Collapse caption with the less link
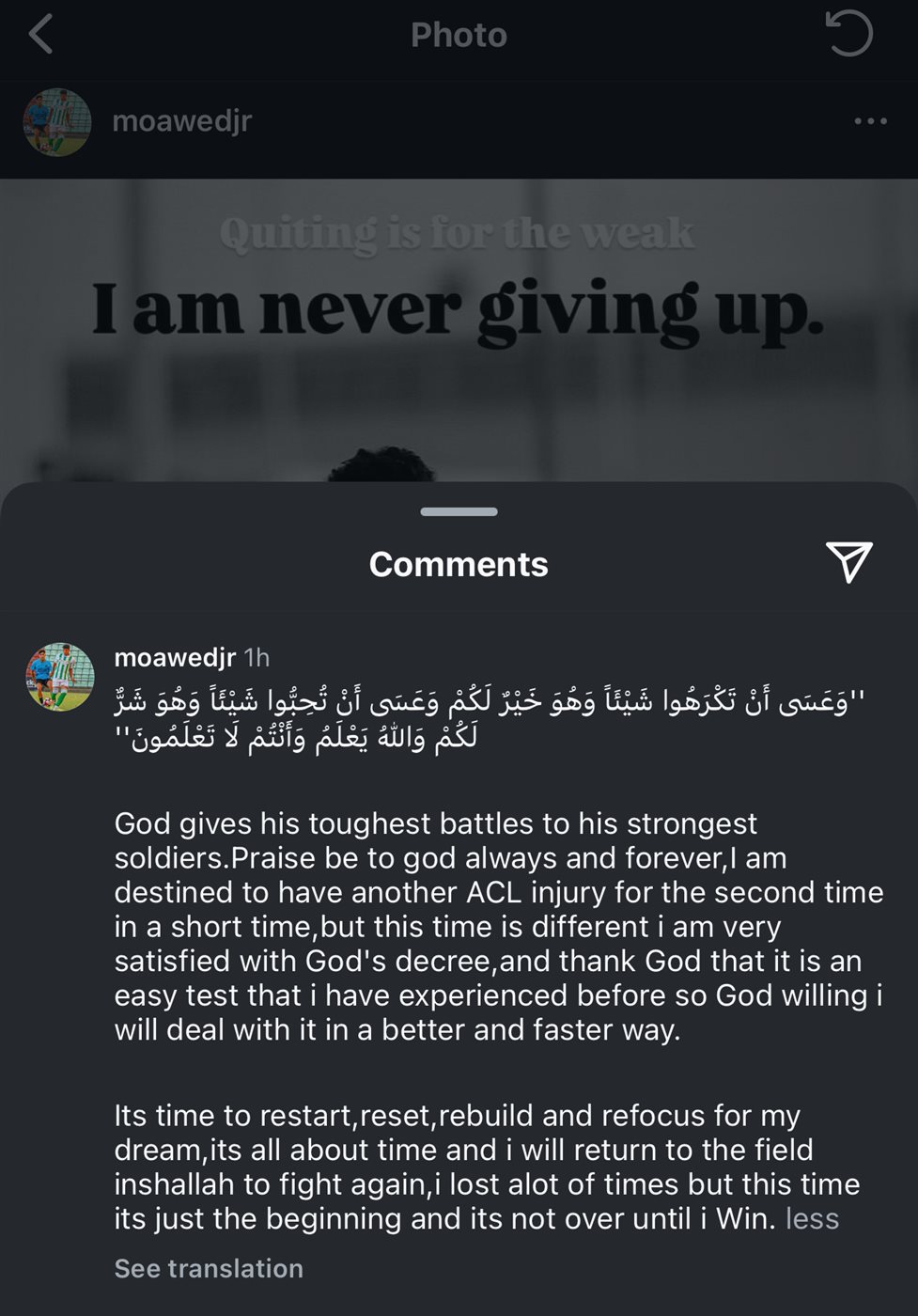The width and height of the screenshot is (918, 1316). (812, 1218)
